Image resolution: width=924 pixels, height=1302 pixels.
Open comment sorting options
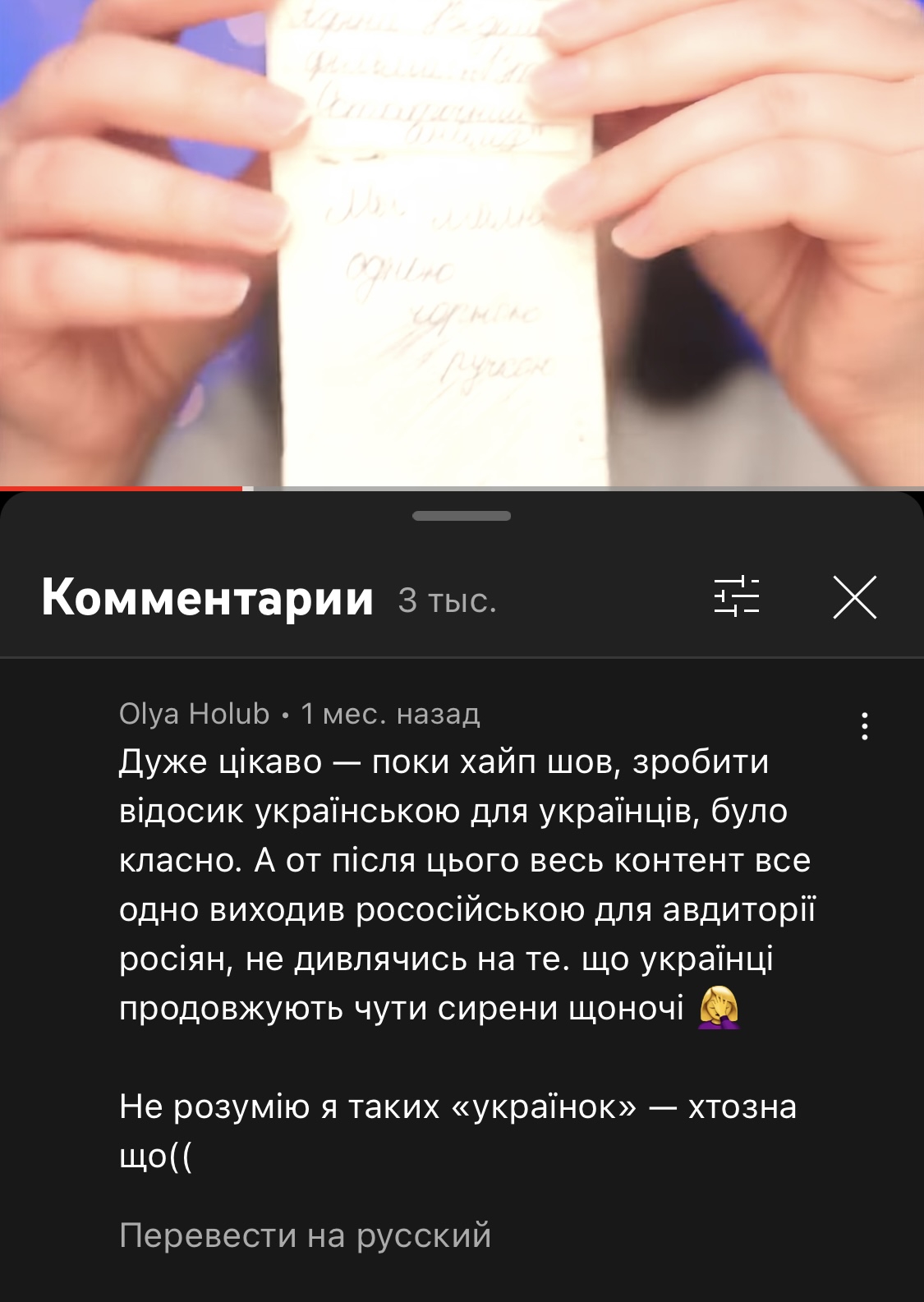coord(737,596)
